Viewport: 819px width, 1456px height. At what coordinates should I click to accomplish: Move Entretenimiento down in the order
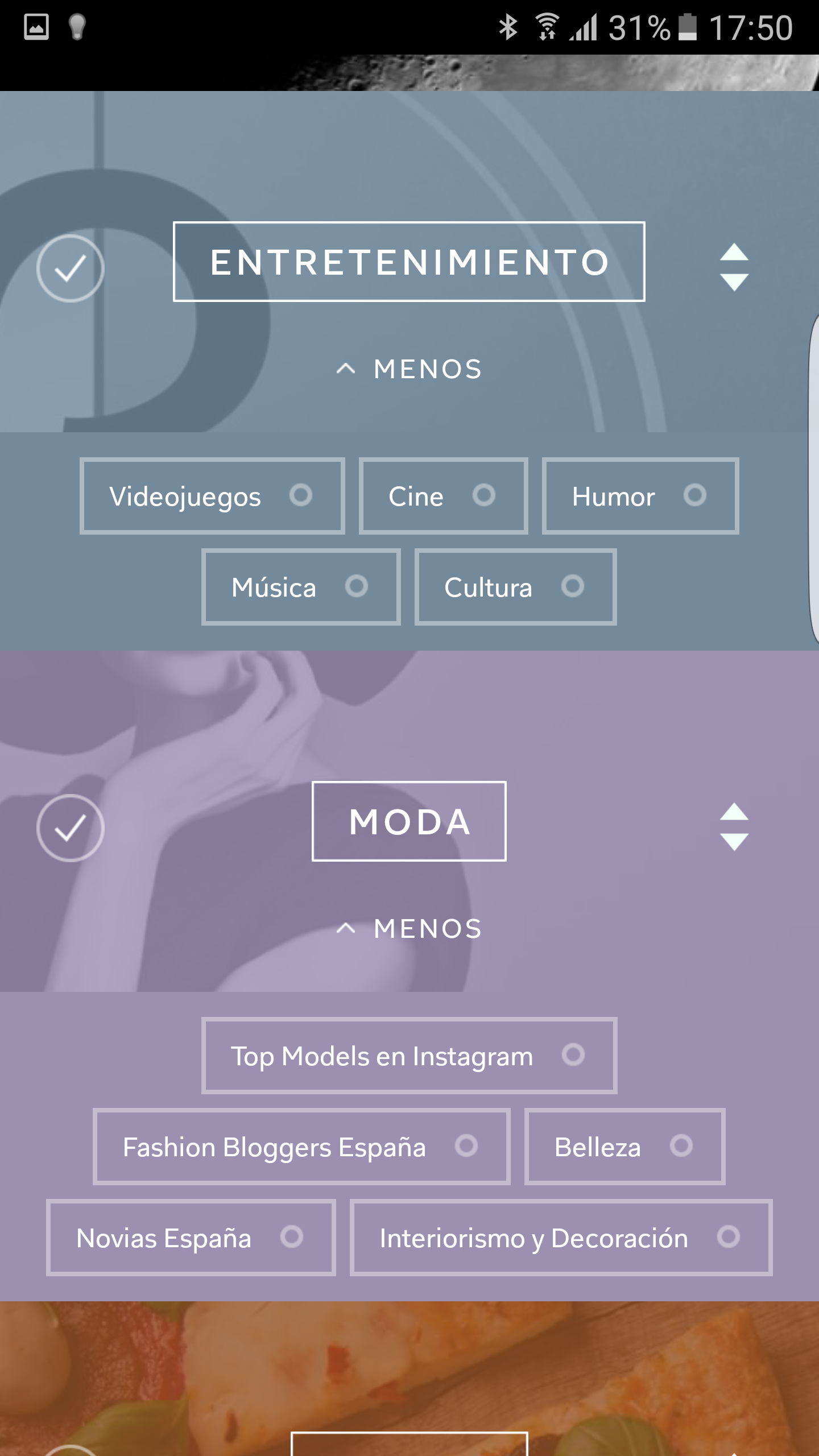click(x=734, y=282)
